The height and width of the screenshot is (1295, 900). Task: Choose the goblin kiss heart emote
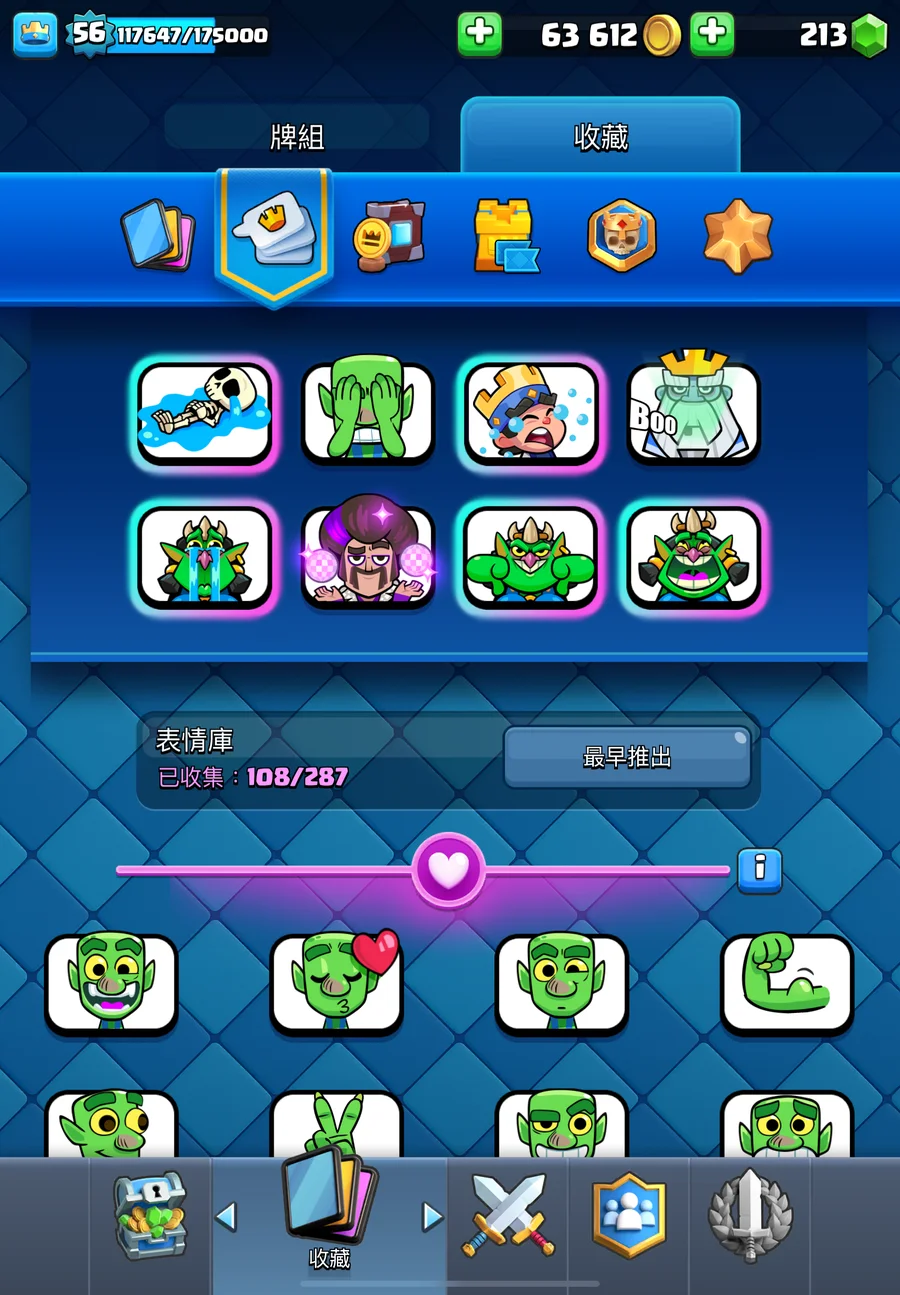pyautogui.click(x=337, y=983)
